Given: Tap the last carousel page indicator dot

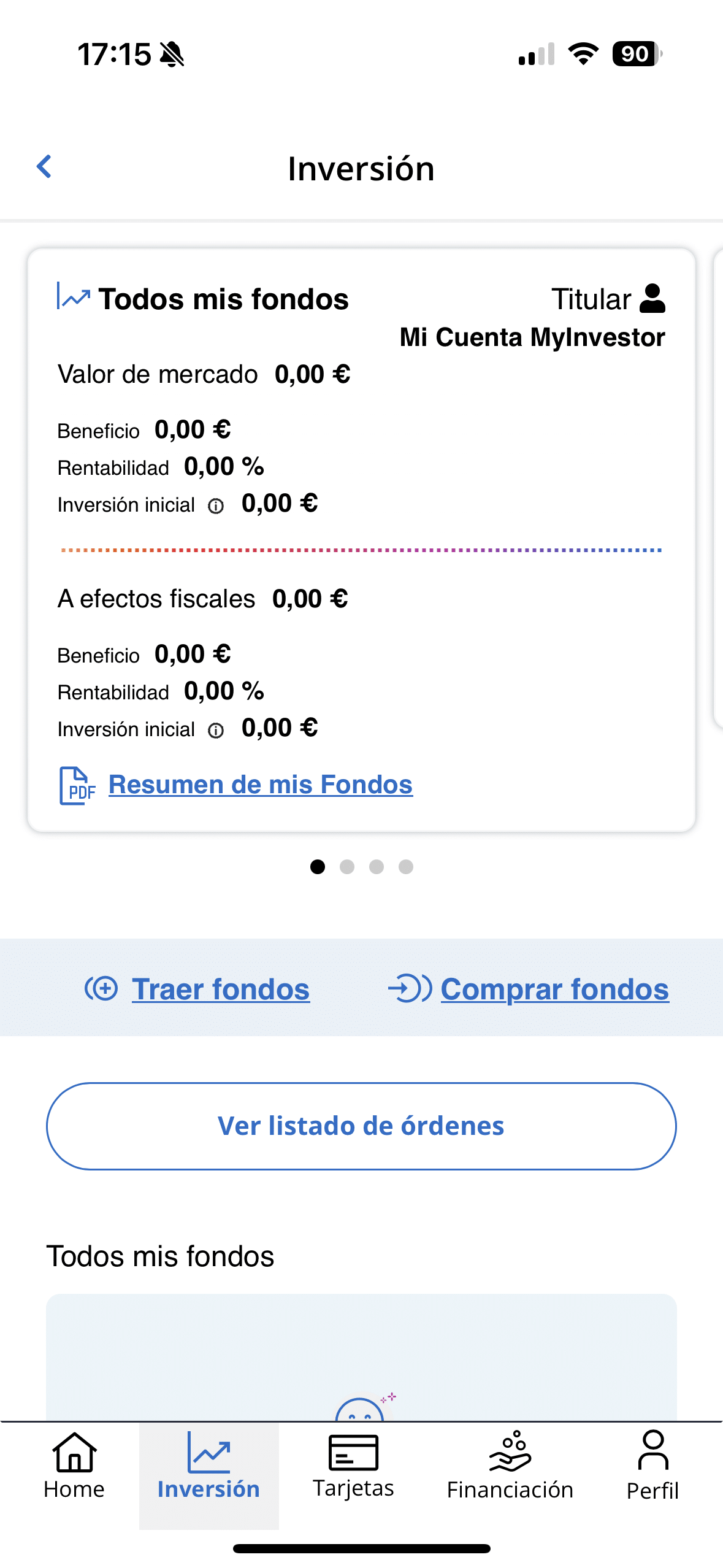Looking at the screenshot, I should [405, 867].
